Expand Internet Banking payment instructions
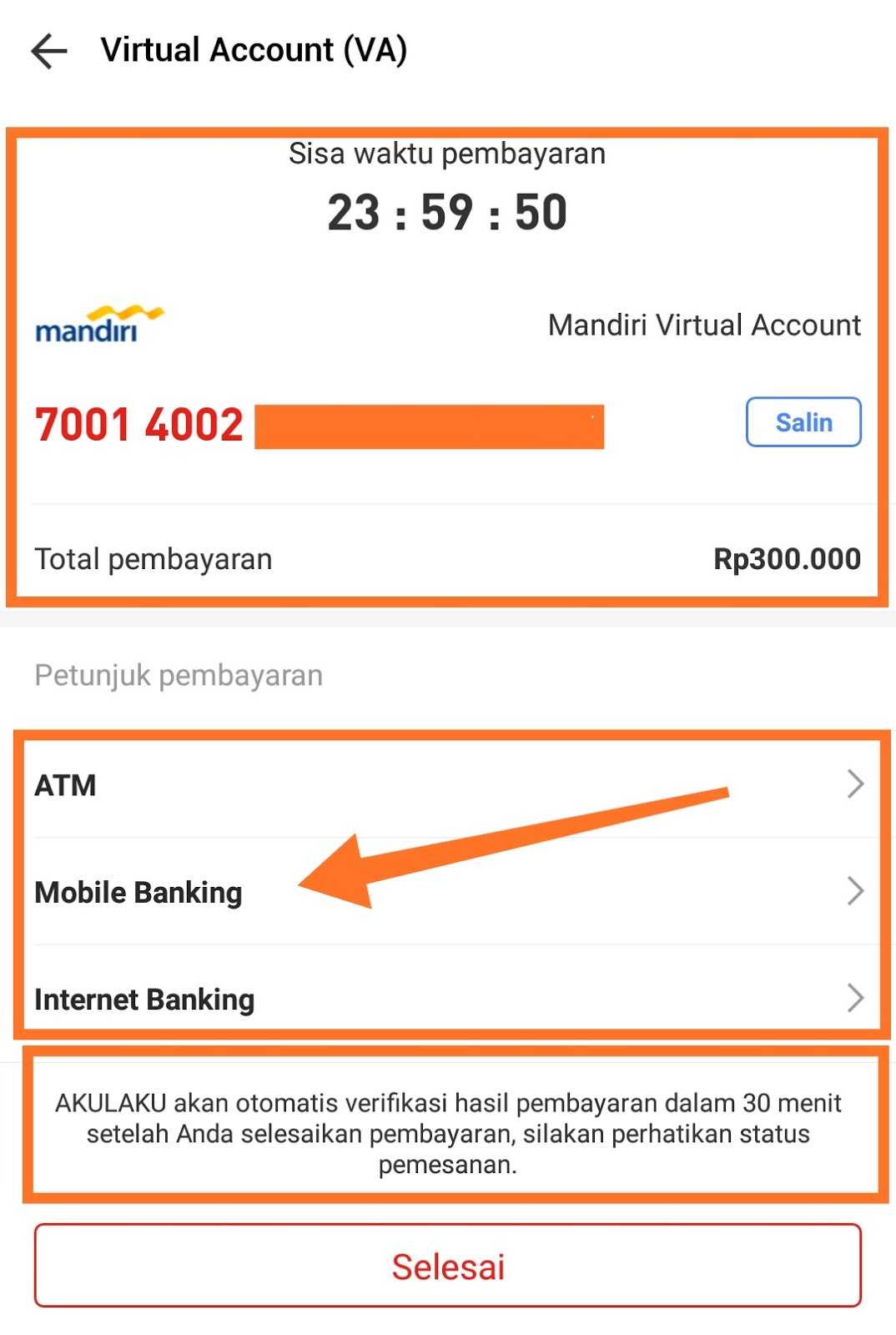This screenshot has width=896, height=1335. click(x=448, y=999)
